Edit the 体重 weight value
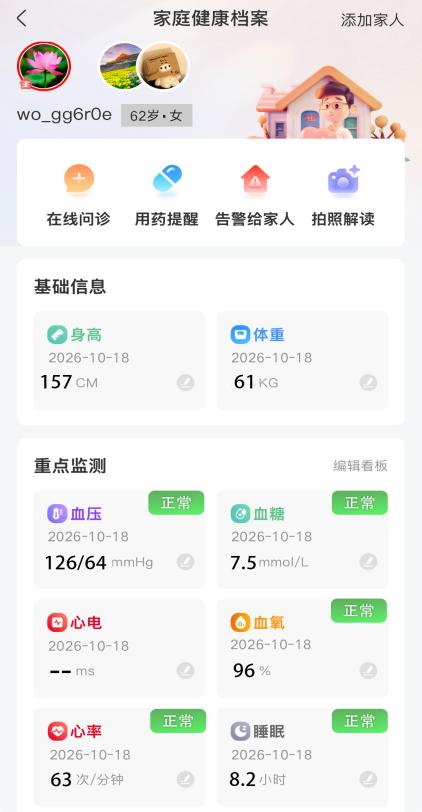Viewport: 422px width, 812px height. (x=368, y=383)
